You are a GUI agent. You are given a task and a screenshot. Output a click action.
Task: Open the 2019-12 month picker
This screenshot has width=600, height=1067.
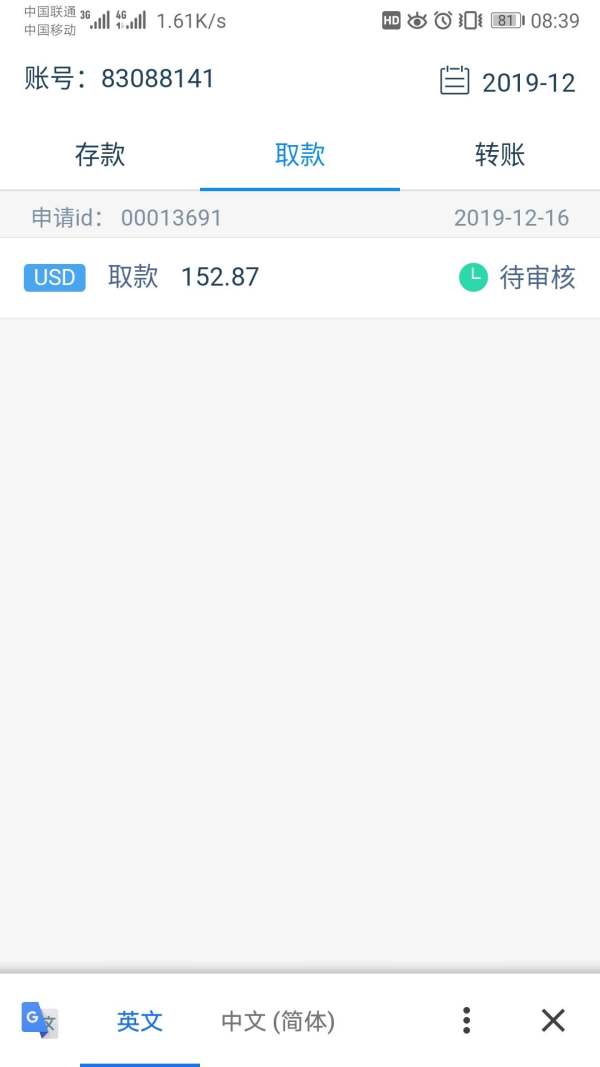(507, 82)
